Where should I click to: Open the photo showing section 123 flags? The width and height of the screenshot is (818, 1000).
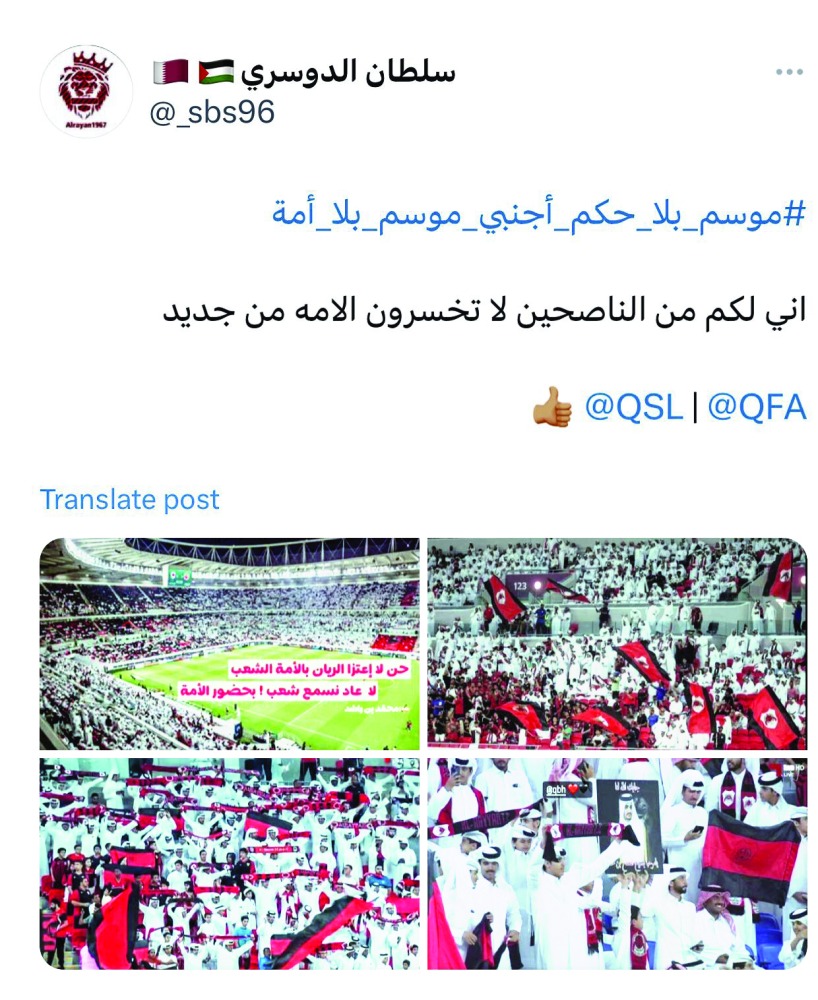(617, 644)
